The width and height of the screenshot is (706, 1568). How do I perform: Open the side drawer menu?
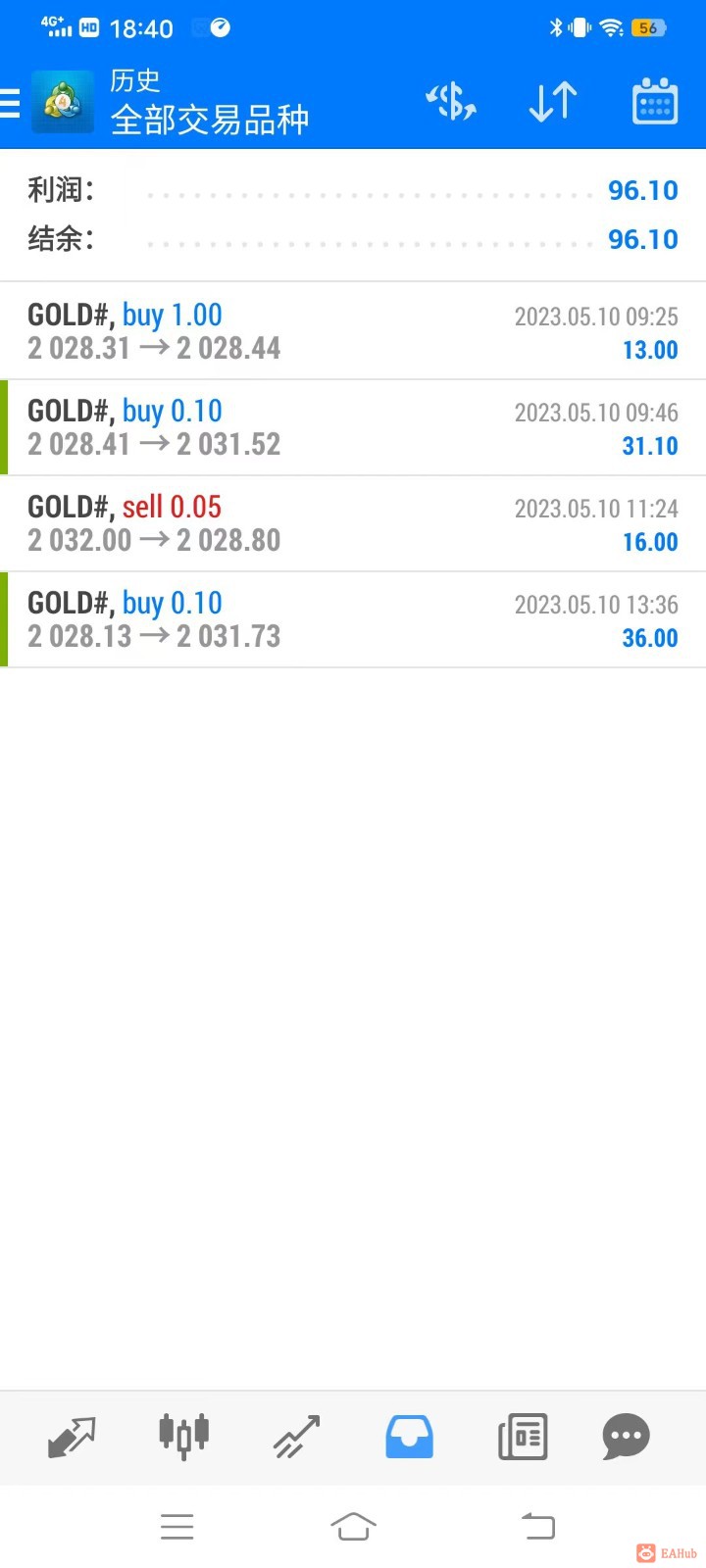tap(11, 102)
